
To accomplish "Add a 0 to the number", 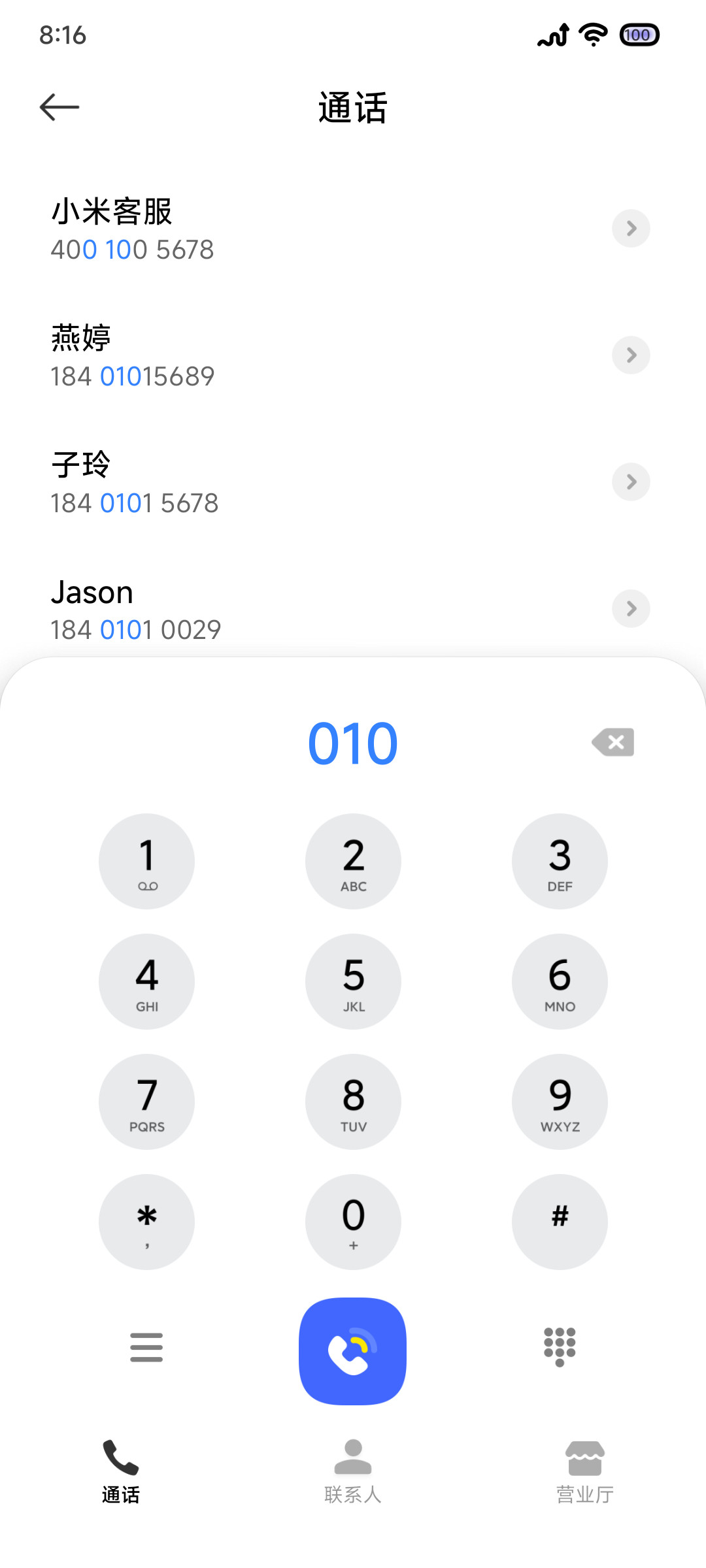I will point(353,1222).
